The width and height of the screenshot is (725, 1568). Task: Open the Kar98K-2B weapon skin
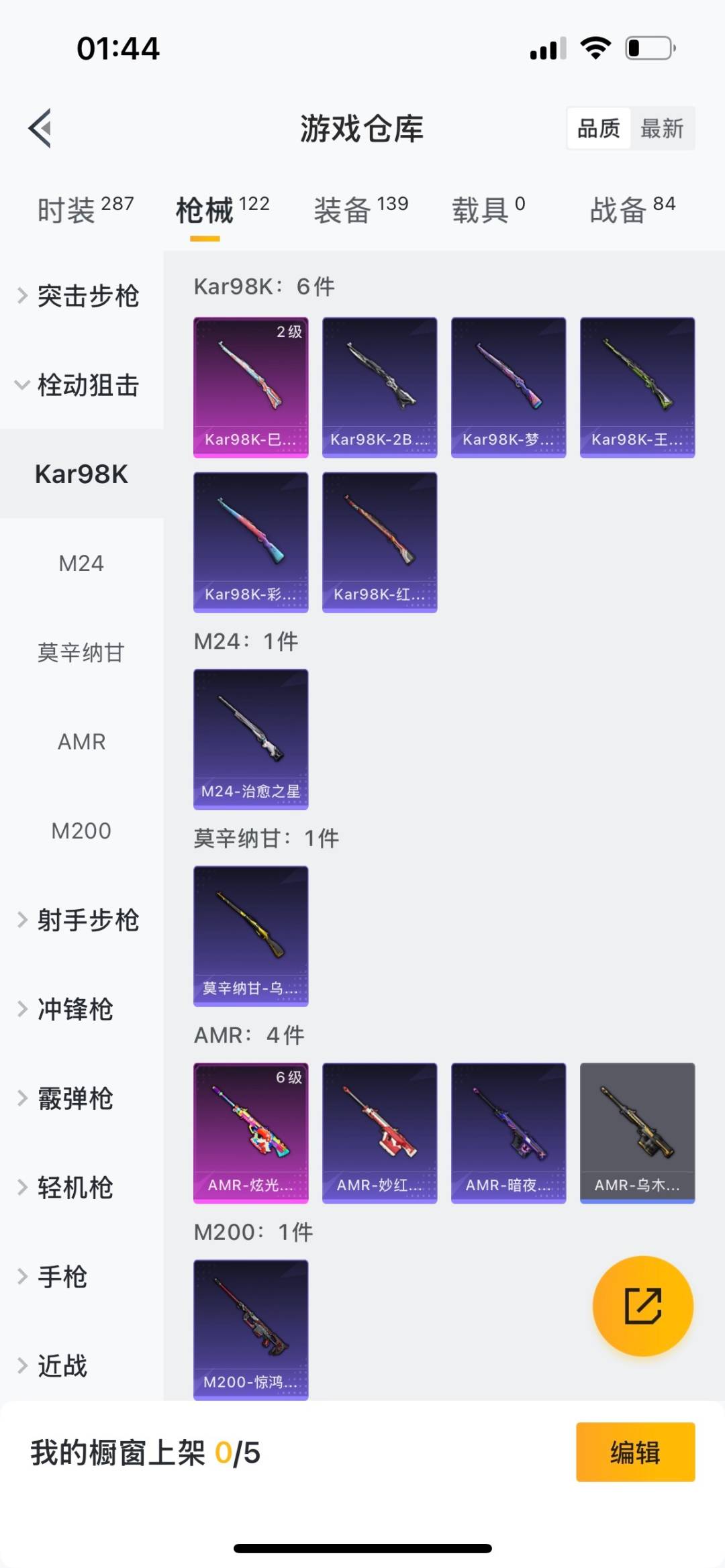point(379,386)
